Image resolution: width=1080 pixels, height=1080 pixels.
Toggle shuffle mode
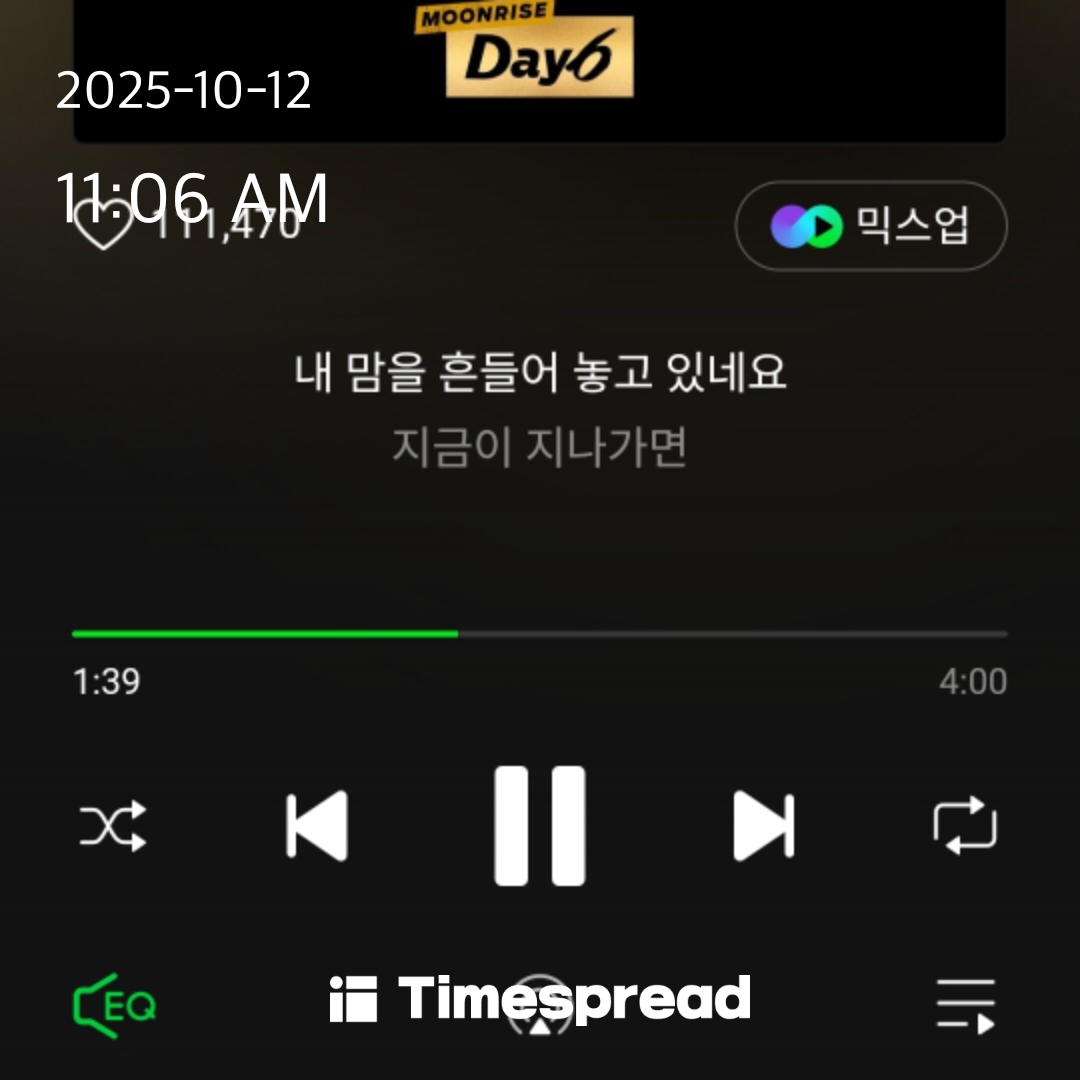tap(113, 826)
